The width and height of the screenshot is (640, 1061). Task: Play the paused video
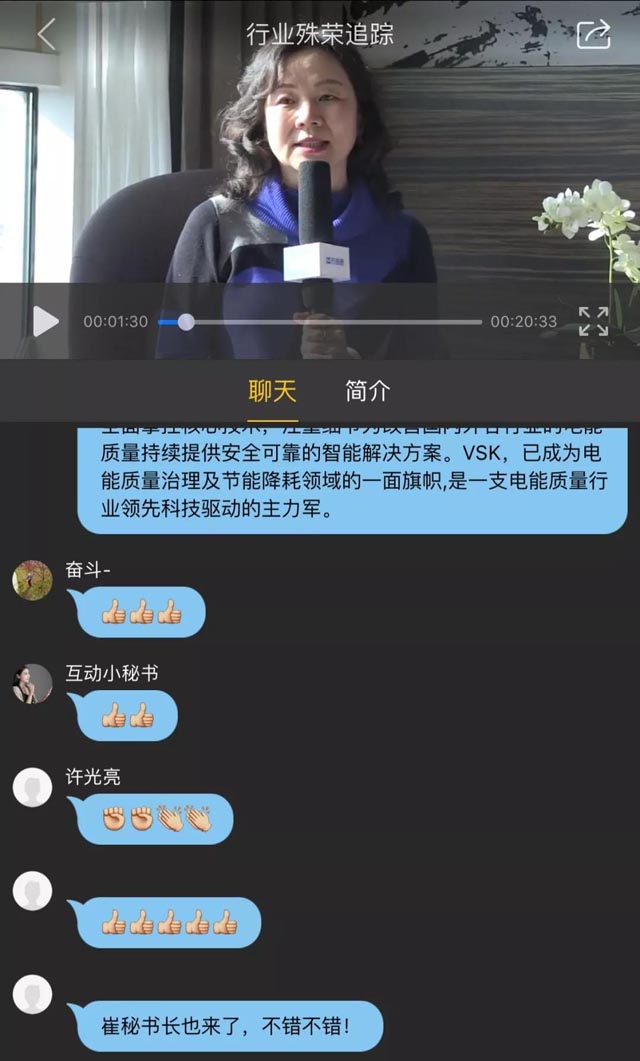(x=45, y=321)
